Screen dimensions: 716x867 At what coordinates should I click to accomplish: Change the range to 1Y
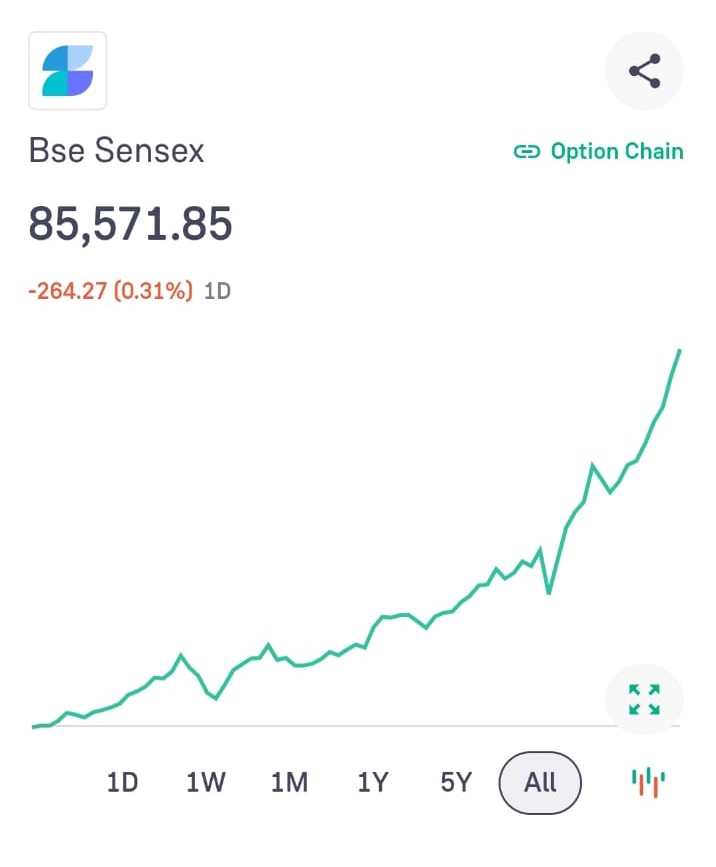click(x=372, y=782)
